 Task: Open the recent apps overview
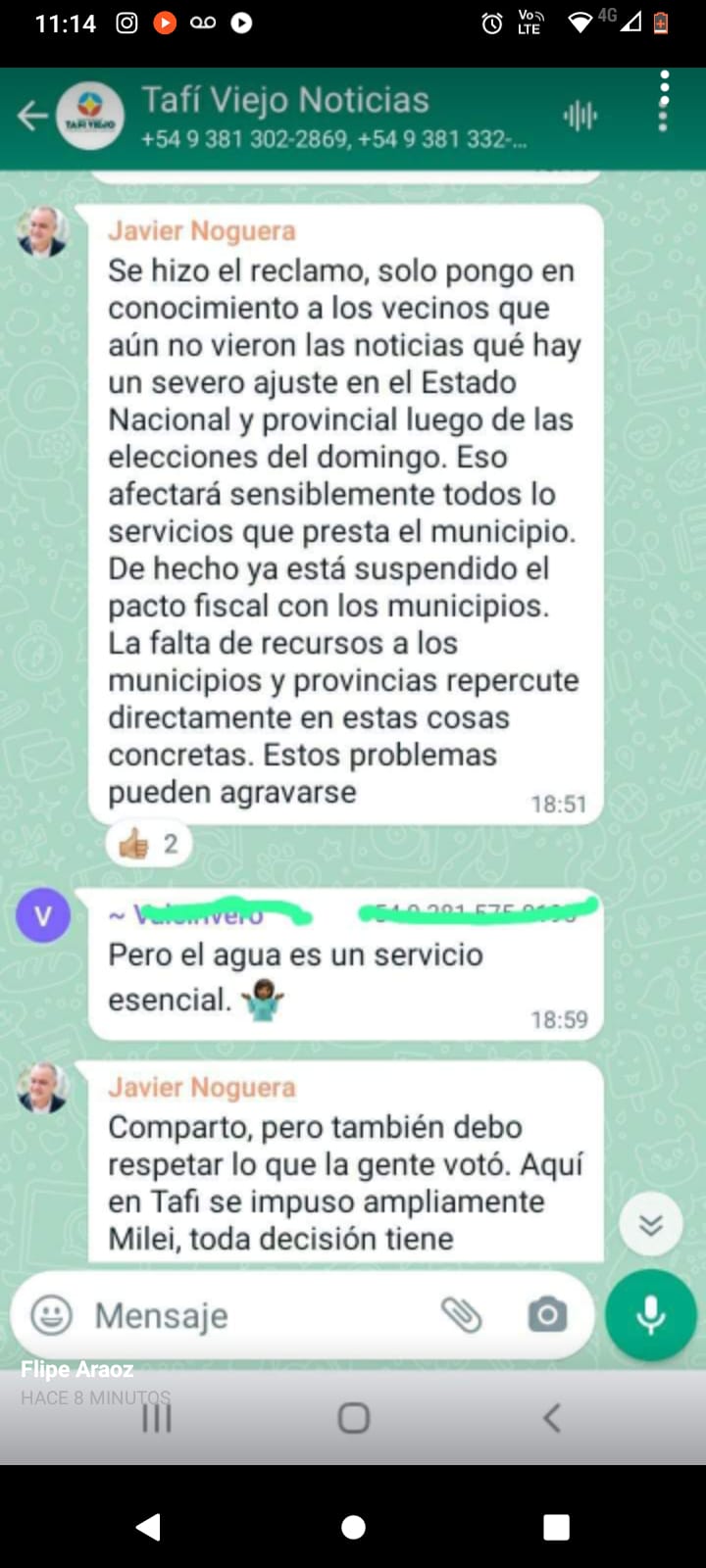pos(556,1526)
